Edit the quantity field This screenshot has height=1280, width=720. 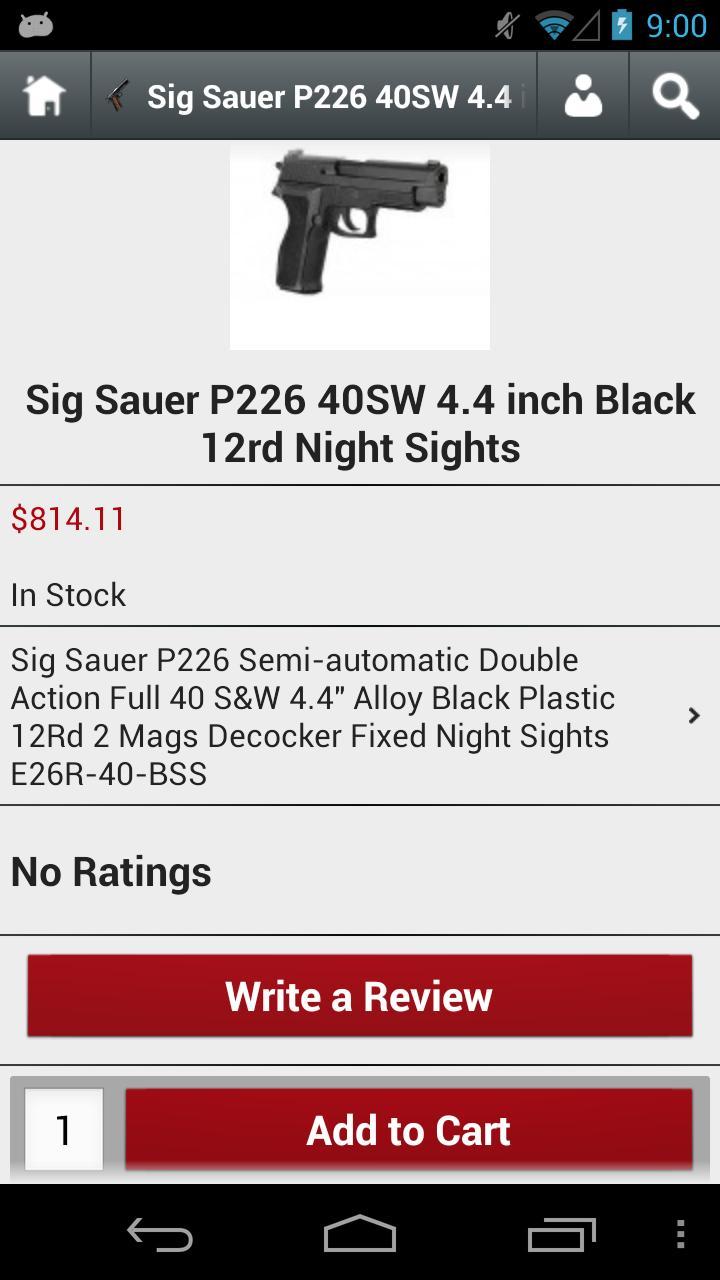tap(64, 1130)
